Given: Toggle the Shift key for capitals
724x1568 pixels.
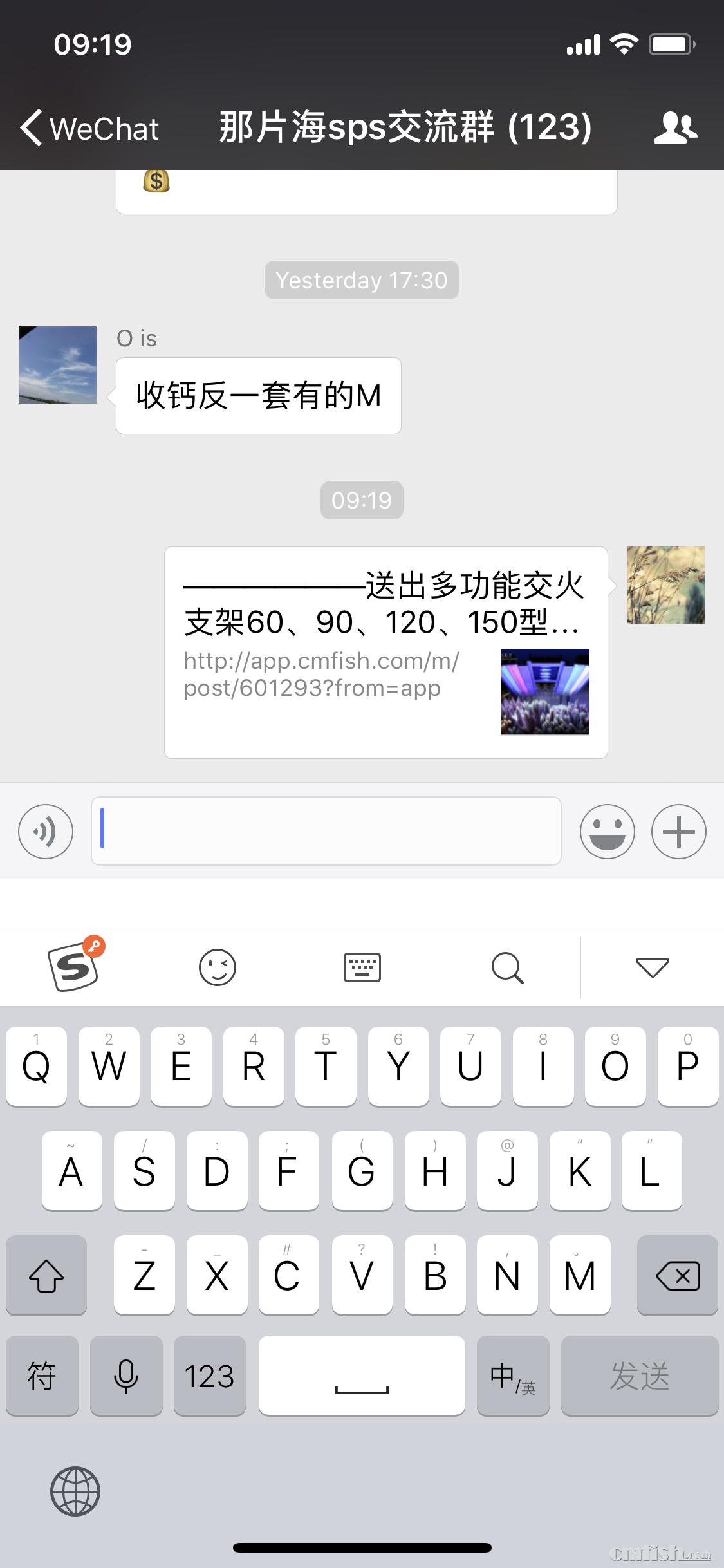Looking at the screenshot, I should [46, 1275].
